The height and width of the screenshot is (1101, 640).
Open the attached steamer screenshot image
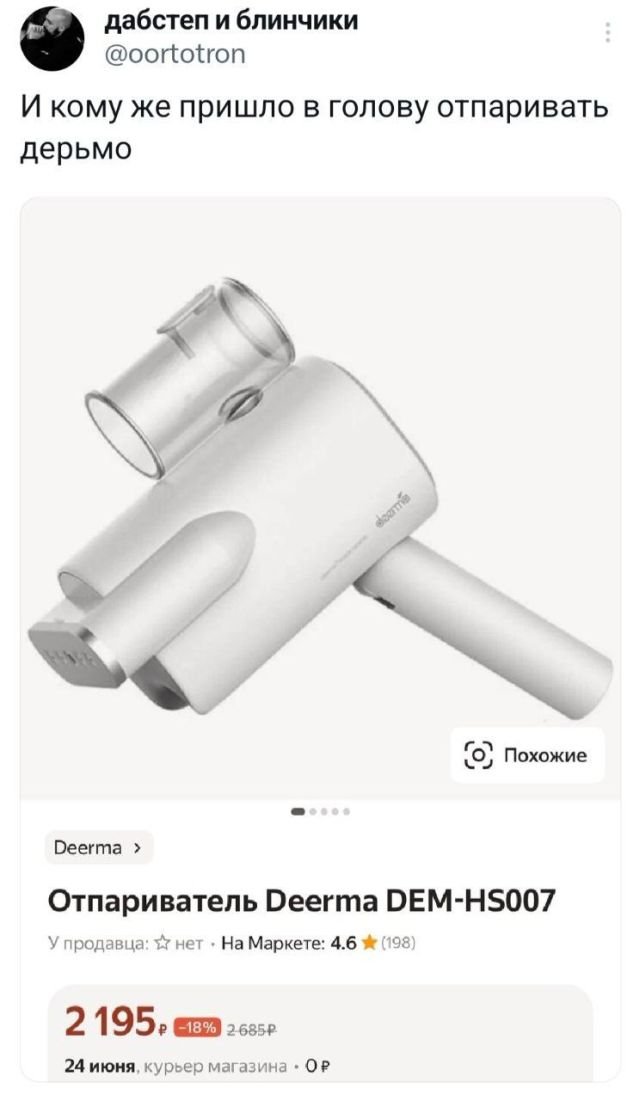click(x=320, y=500)
